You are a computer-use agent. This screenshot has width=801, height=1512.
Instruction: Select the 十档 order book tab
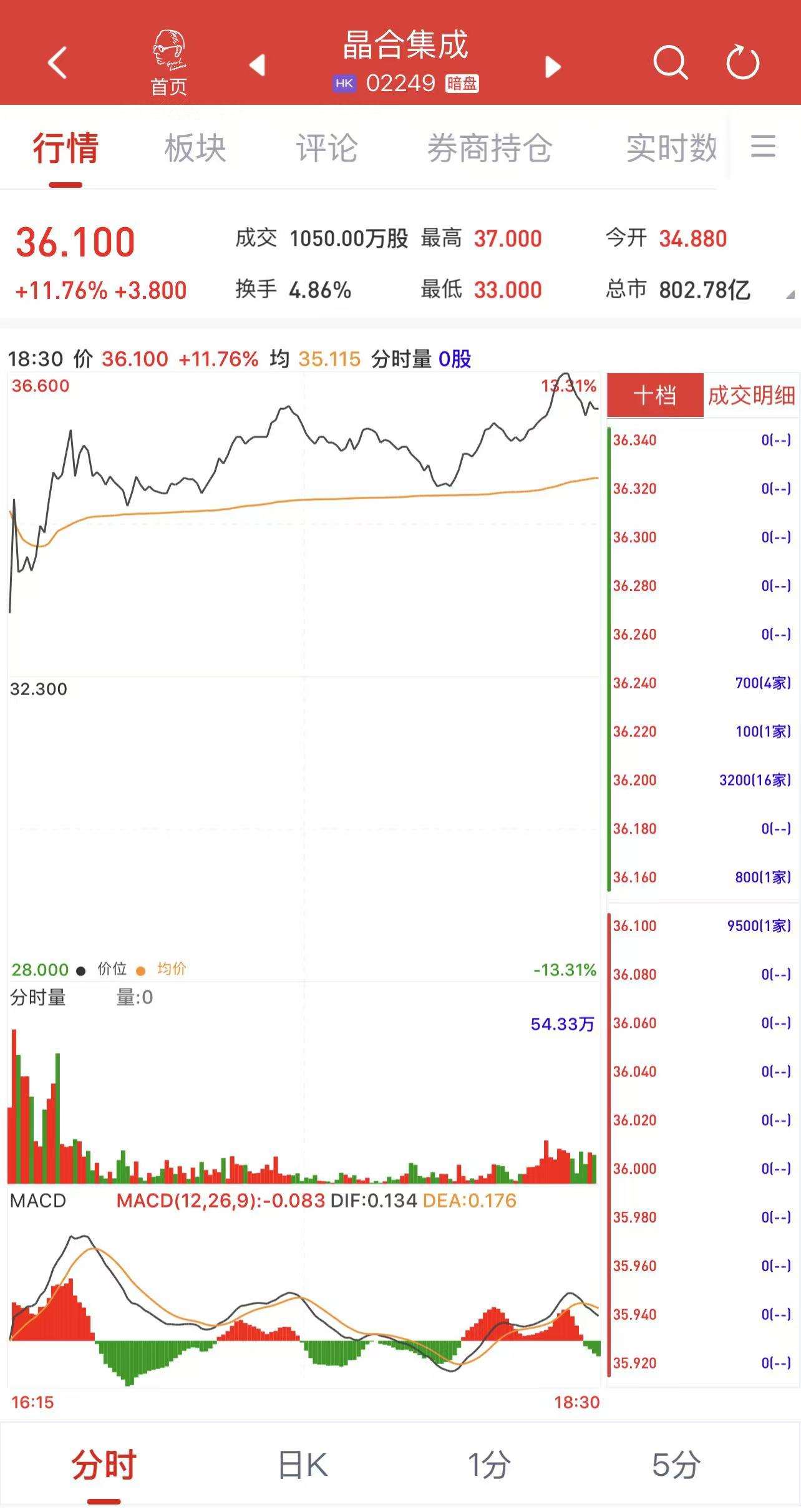[655, 395]
